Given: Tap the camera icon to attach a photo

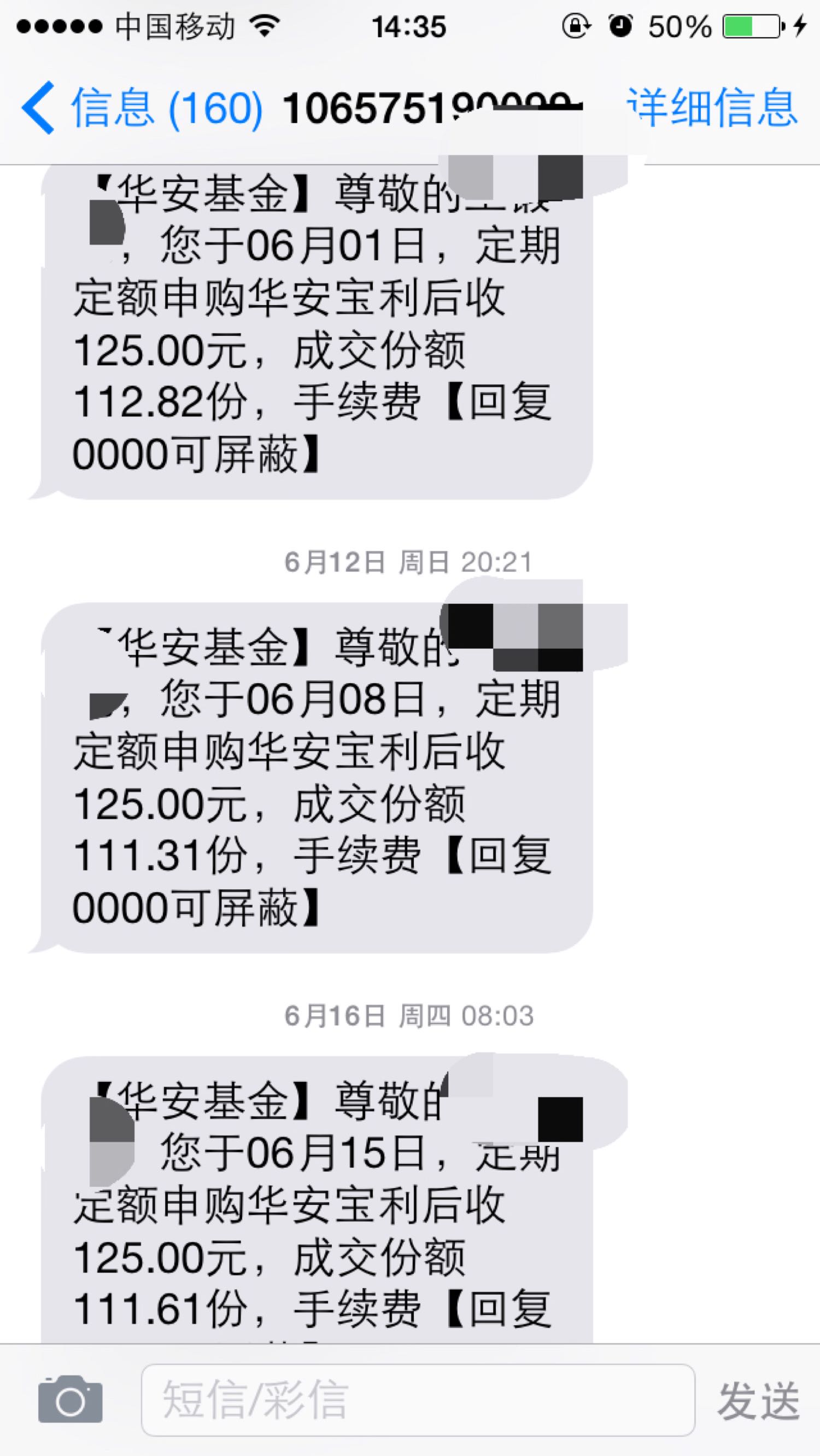Looking at the screenshot, I should (70, 1400).
